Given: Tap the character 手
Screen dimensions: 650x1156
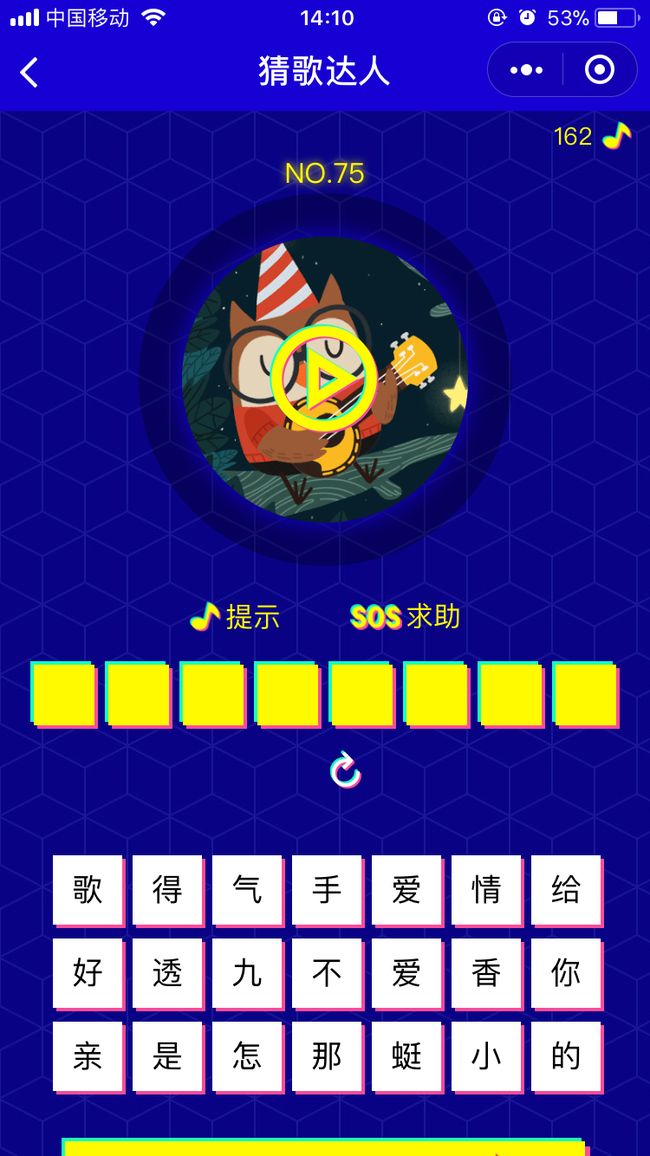Looking at the screenshot, I should click(326, 890).
